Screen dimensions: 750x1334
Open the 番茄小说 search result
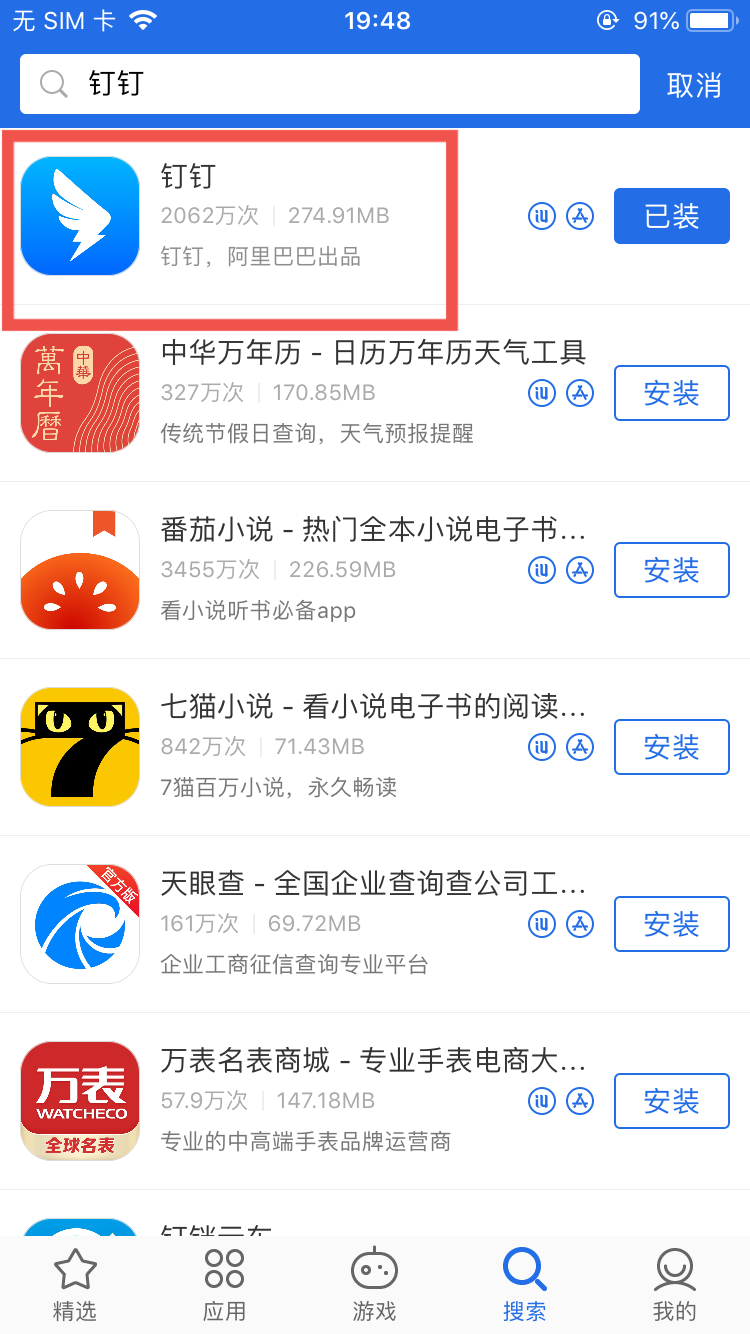(300, 570)
